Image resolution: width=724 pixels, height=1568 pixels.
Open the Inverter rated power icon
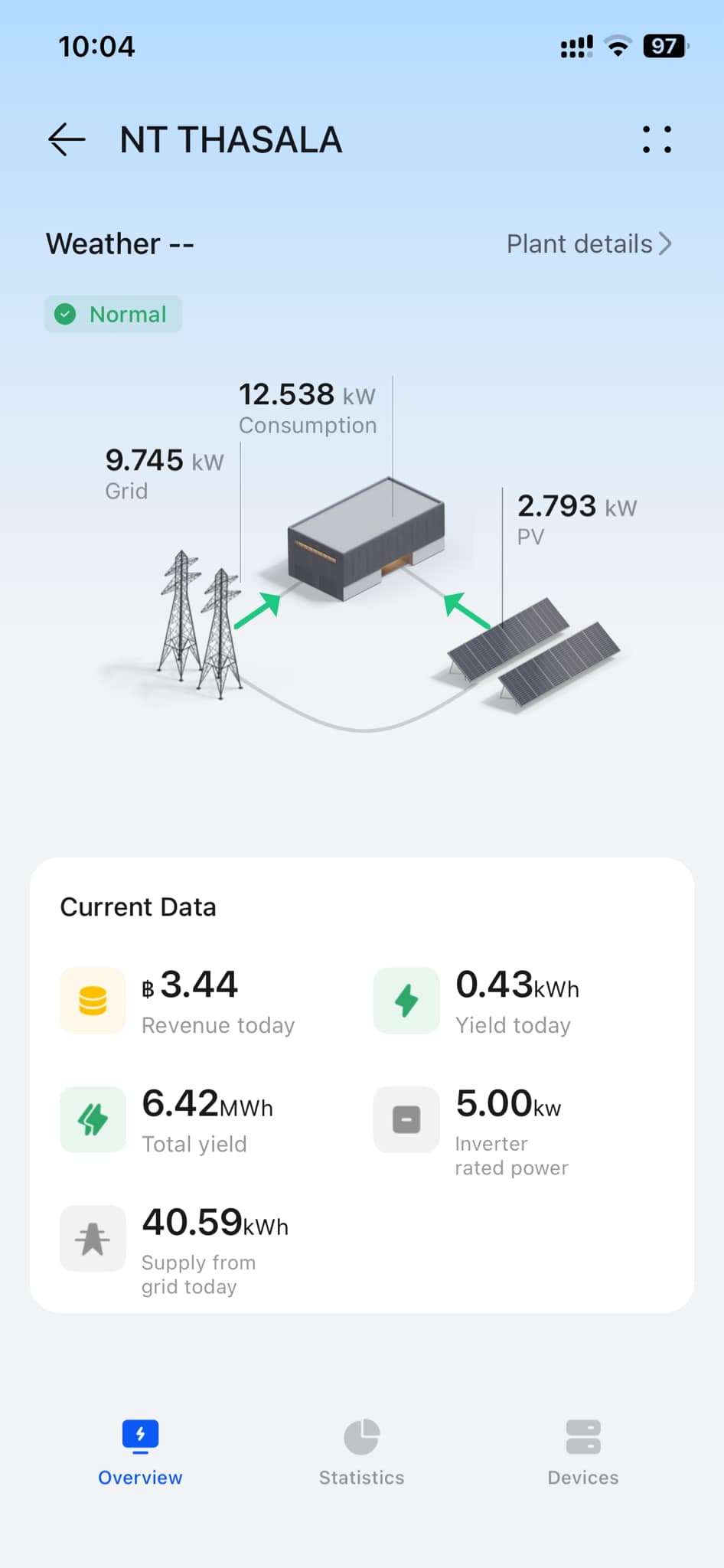click(405, 1119)
